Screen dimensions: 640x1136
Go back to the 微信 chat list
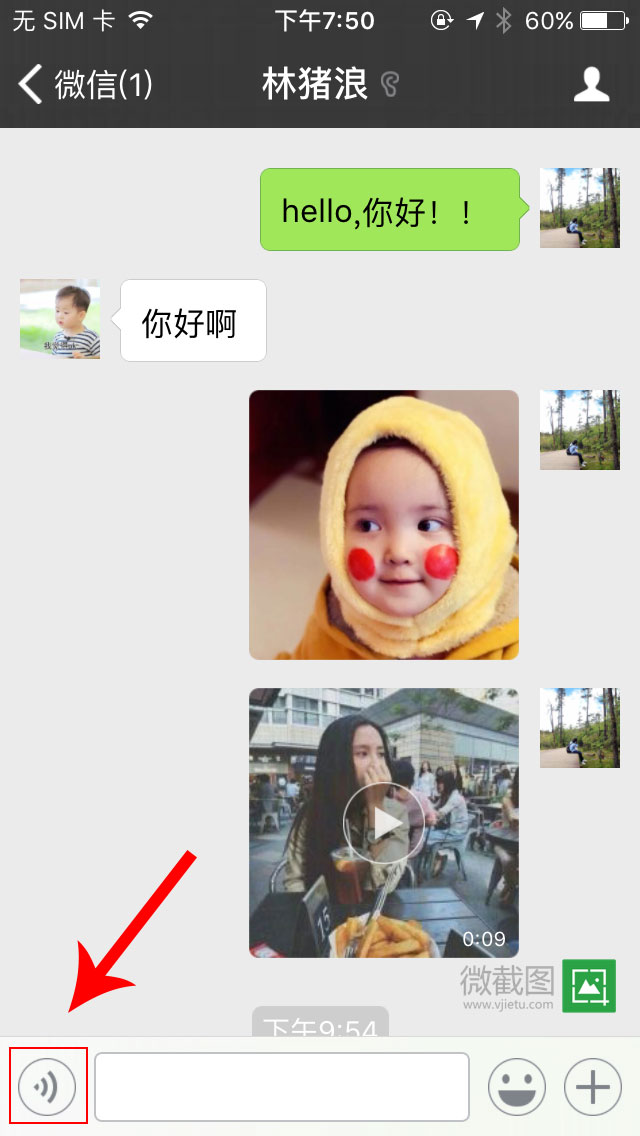[x=85, y=85]
